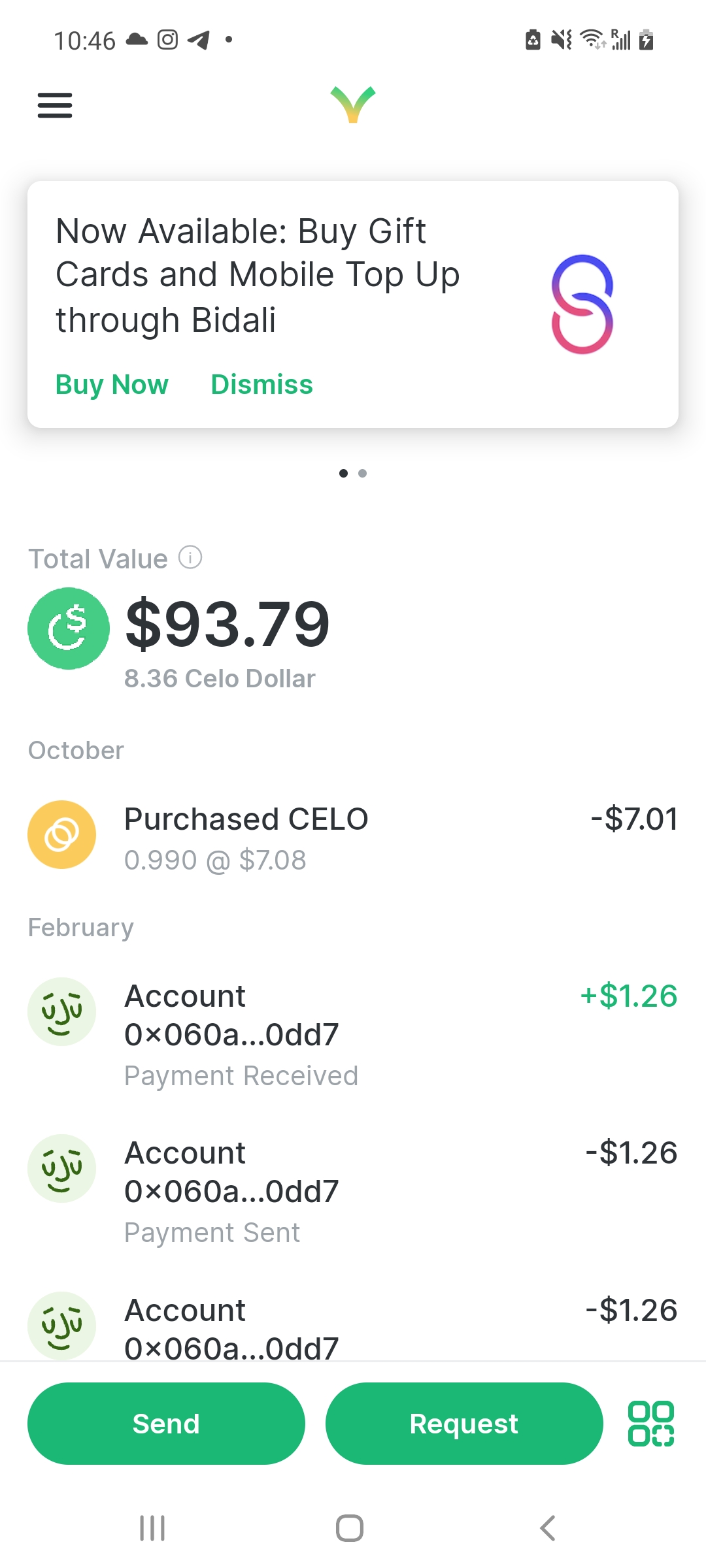Open the hamburger navigation menu

click(x=55, y=105)
